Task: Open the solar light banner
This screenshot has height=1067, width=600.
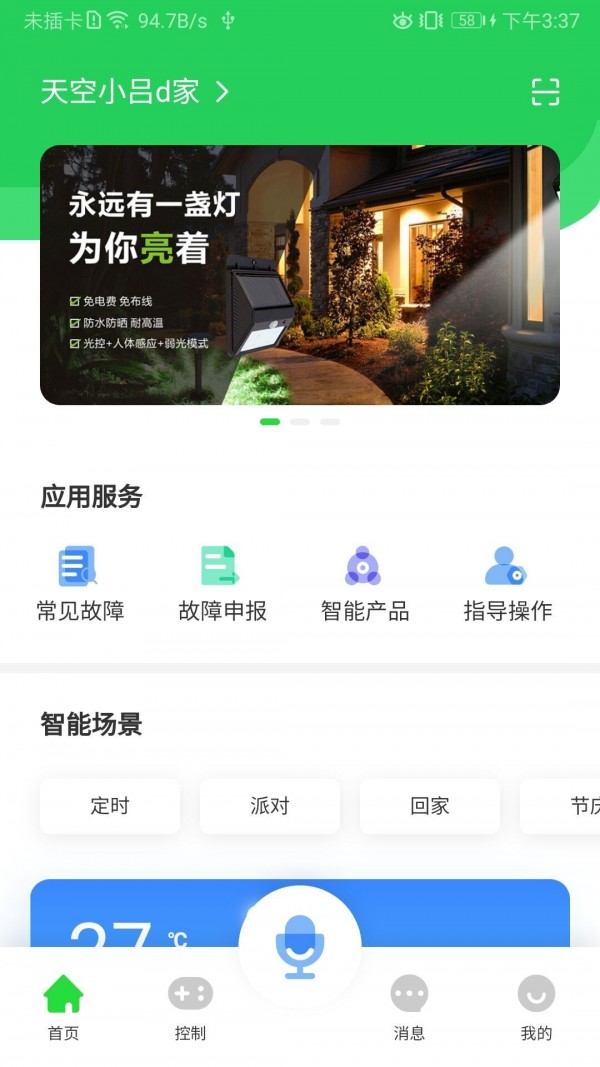Action: pyautogui.click(x=300, y=275)
